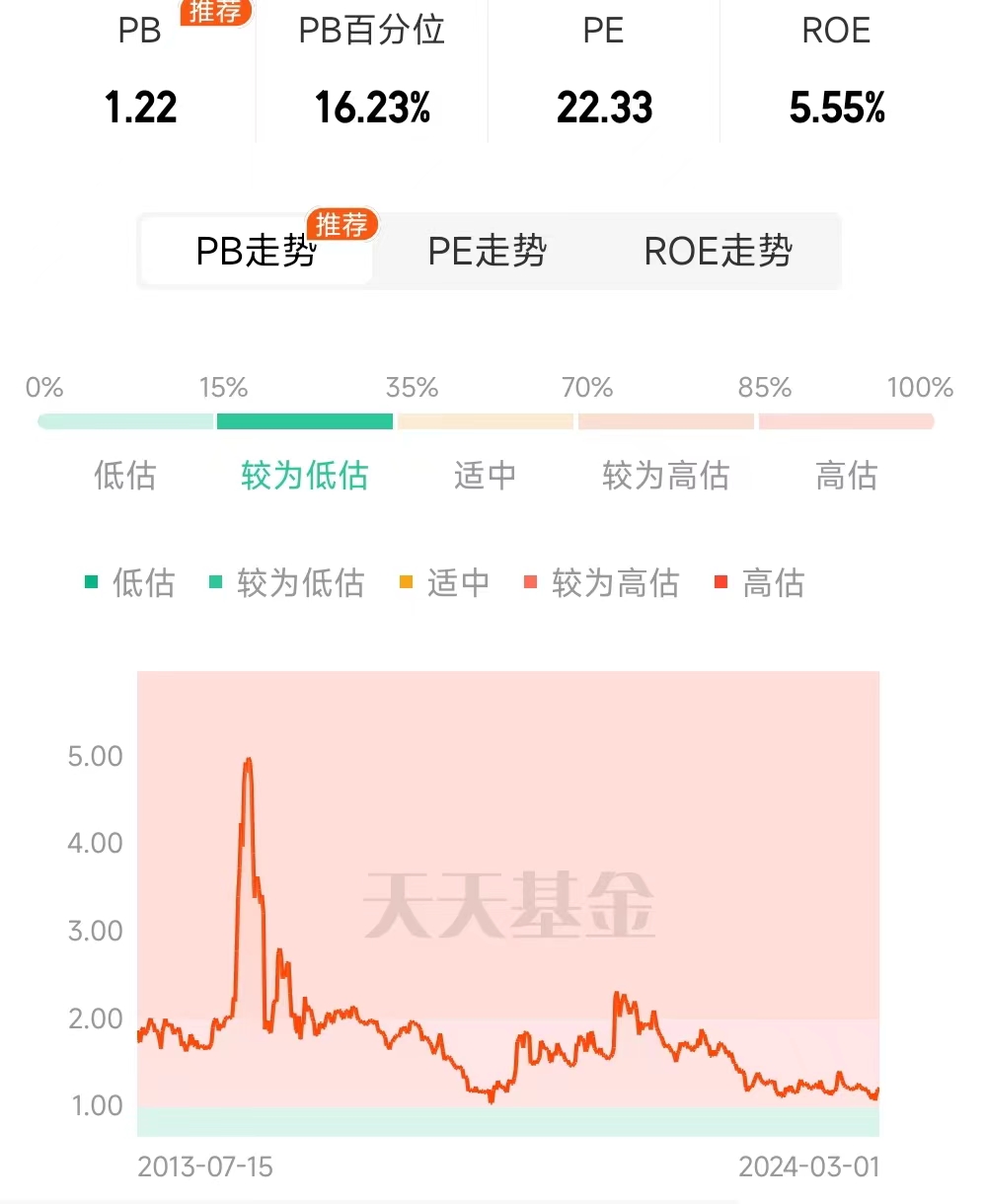The height and width of the screenshot is (1204, 985).
Task: Click the PB百分位 16.23% value
Action: click(371, 108)
